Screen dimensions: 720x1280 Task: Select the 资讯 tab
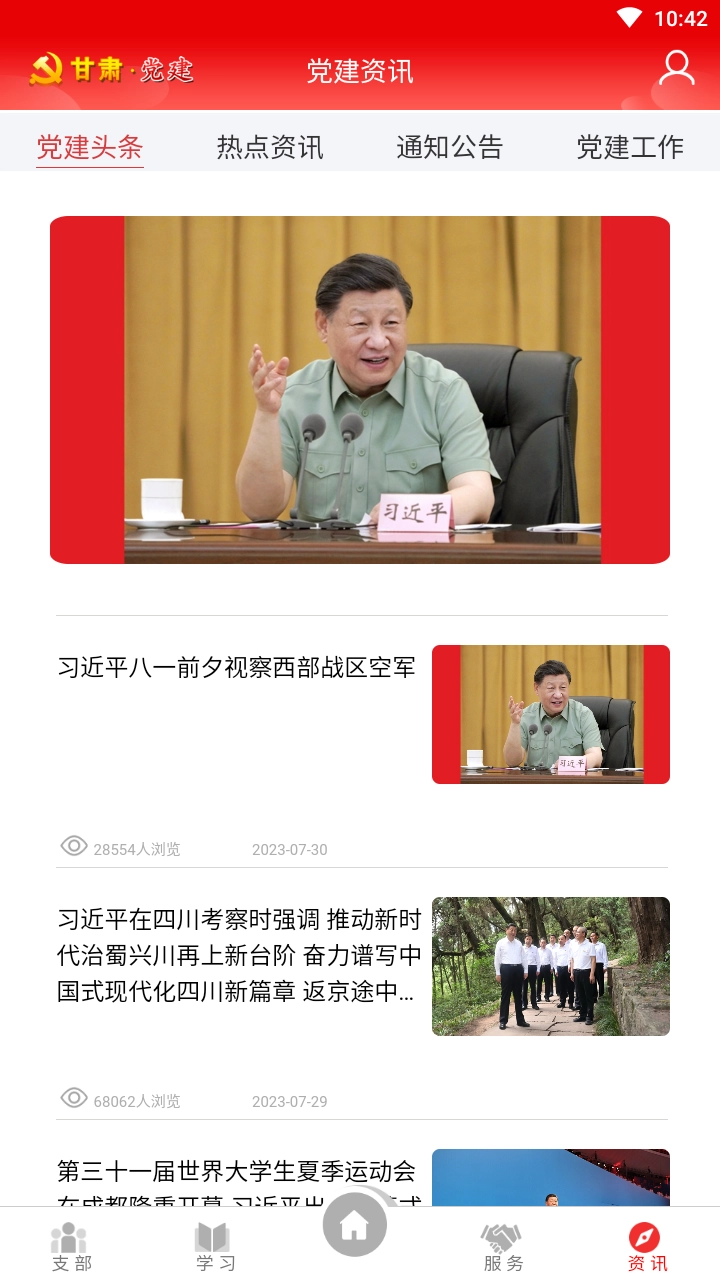[x=646, y=1247]
